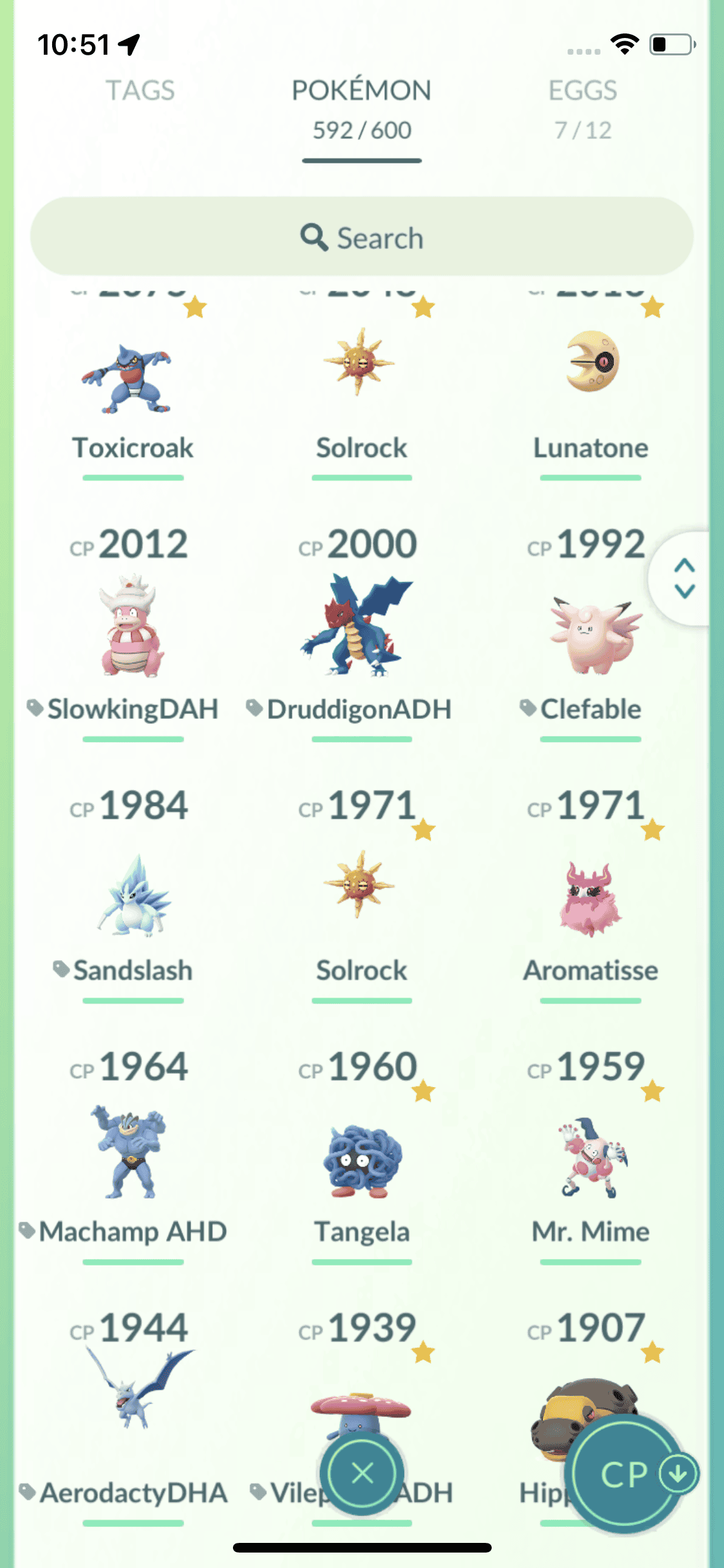Close the Pokémon storage with X button
This screenshot has width=724, height=1568.
362,1473
